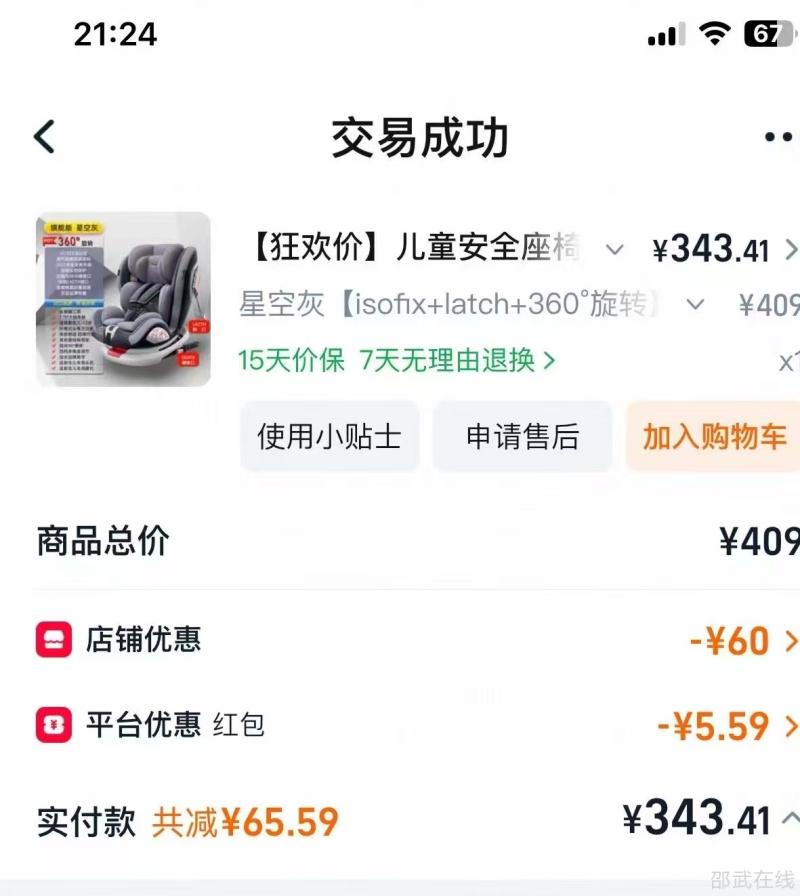
Task: Expand the 星空灰 specification details
Action: click(x=695, y=304)
